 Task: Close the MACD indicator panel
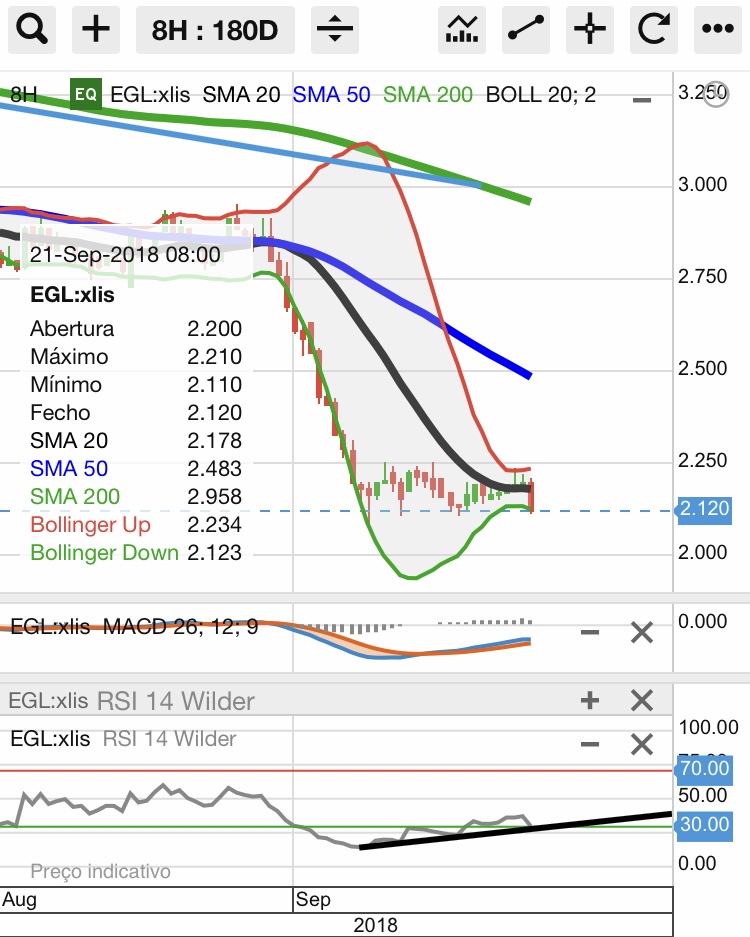[x=641, y=632]
